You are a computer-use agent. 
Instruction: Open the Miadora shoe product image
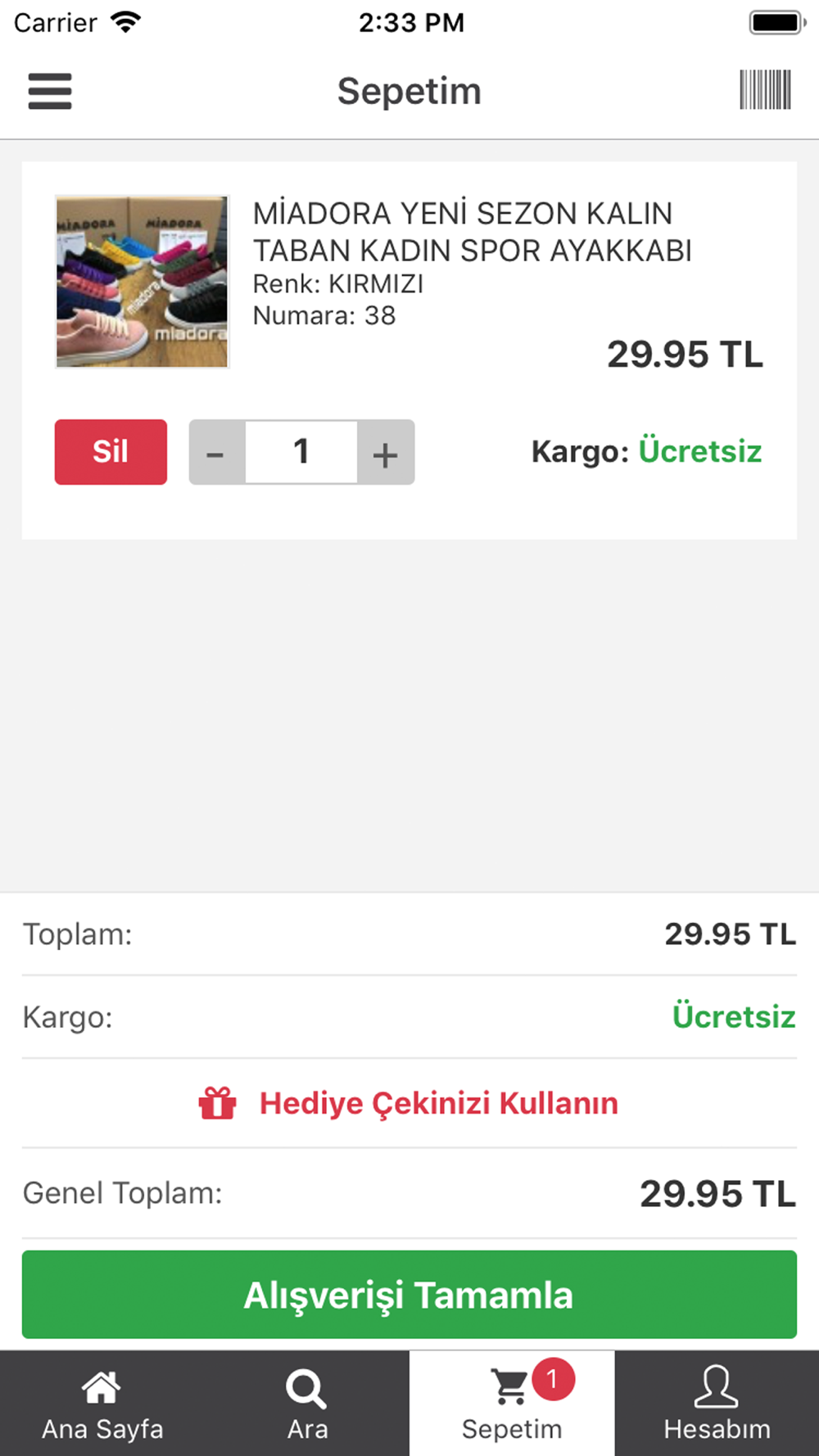pos(142,282)
